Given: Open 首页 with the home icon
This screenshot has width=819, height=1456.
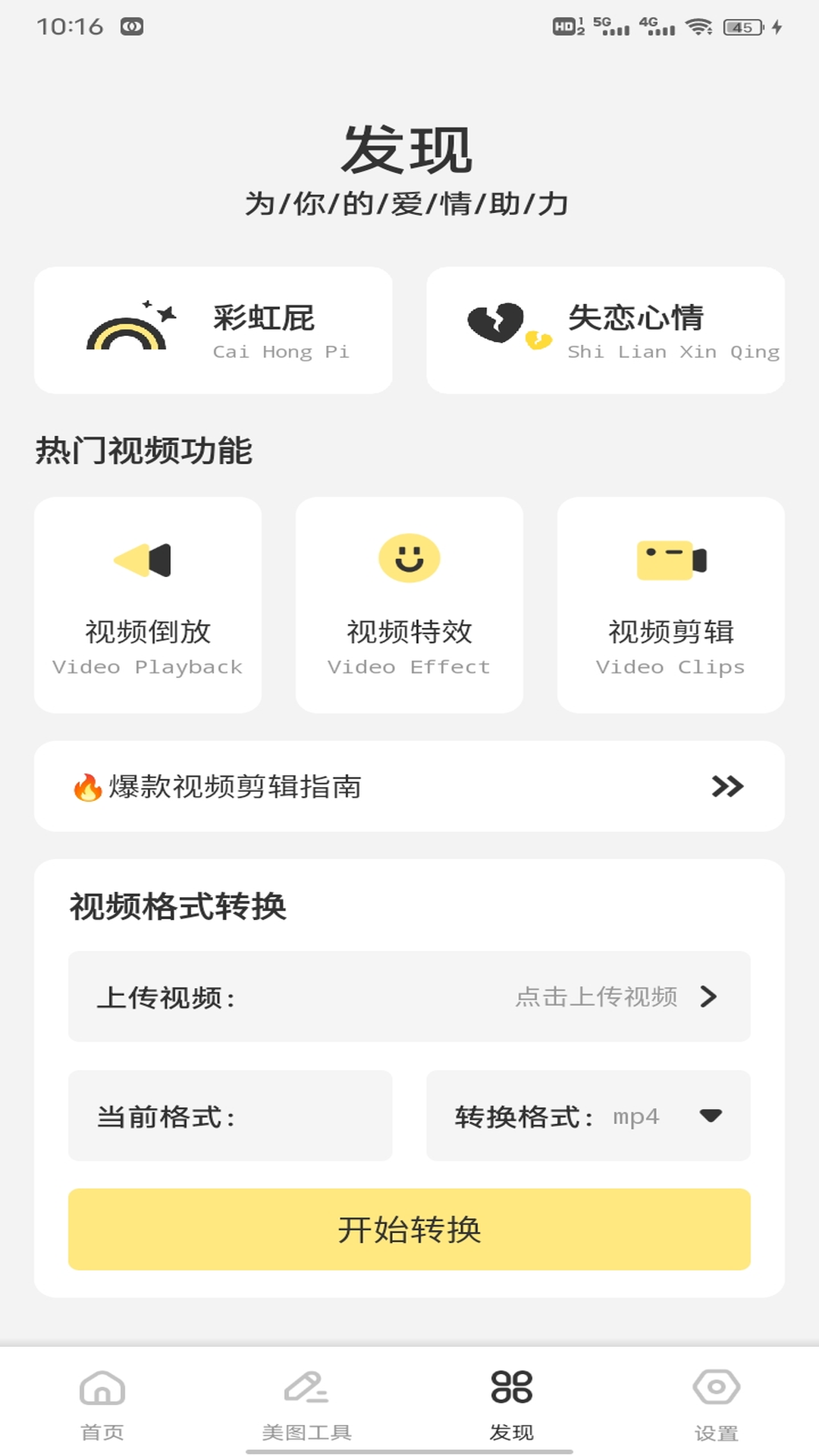Looking at the screenshot, I should point(102,1392).
